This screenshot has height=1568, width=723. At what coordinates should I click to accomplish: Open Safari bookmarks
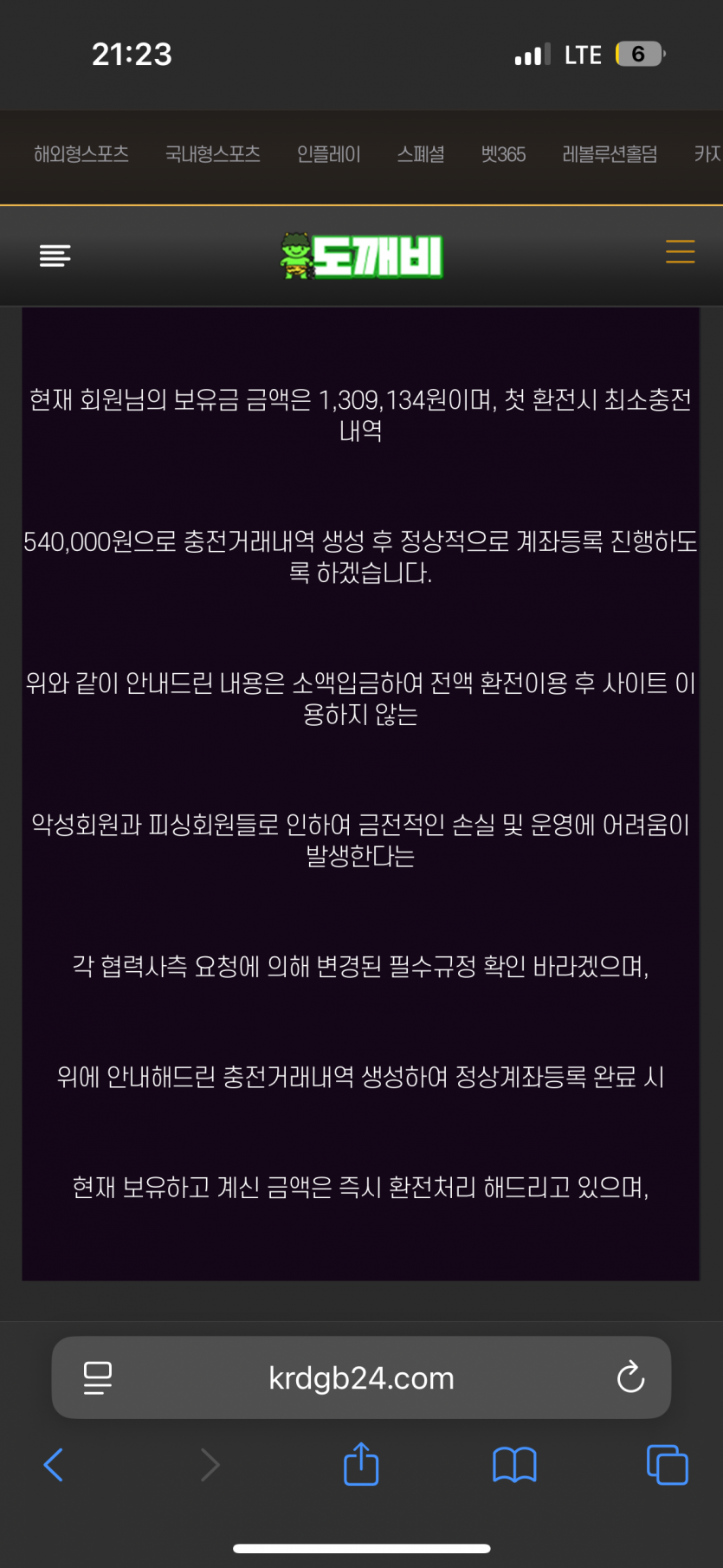pyautogui.click(x=514, y=1465)
